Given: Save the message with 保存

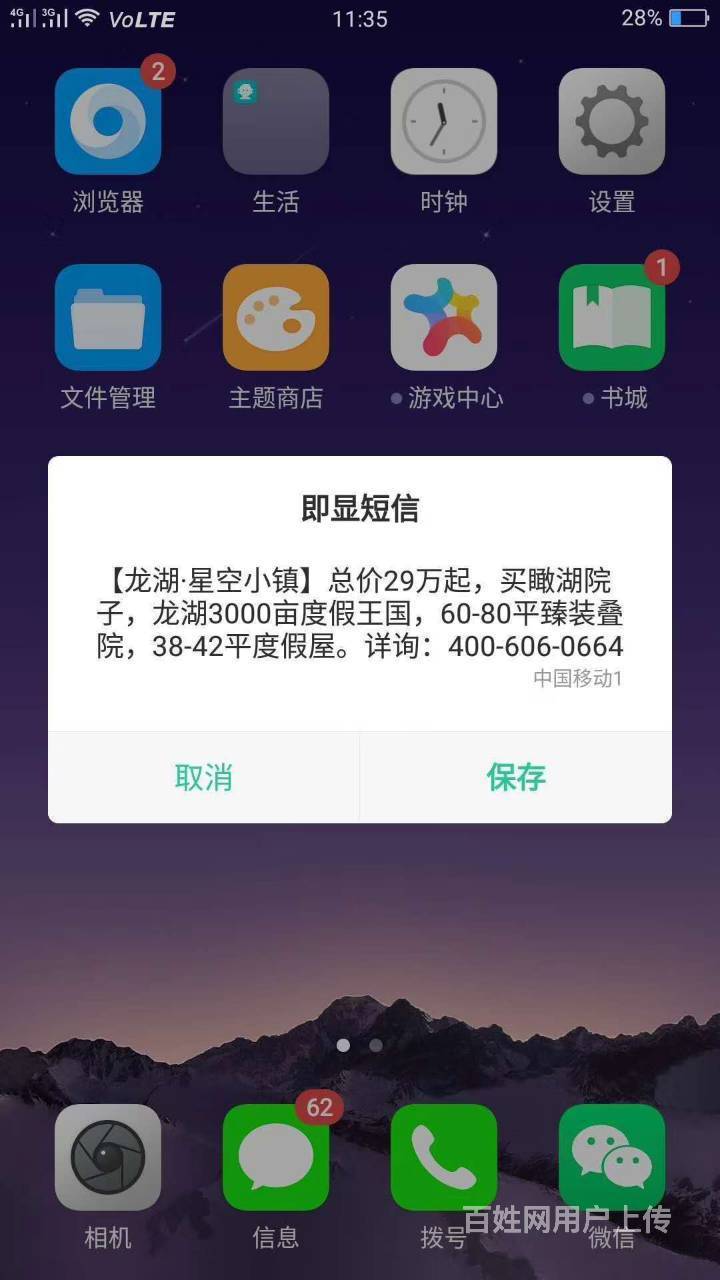Looking at the screenshot, I should [x=516, y=777].
